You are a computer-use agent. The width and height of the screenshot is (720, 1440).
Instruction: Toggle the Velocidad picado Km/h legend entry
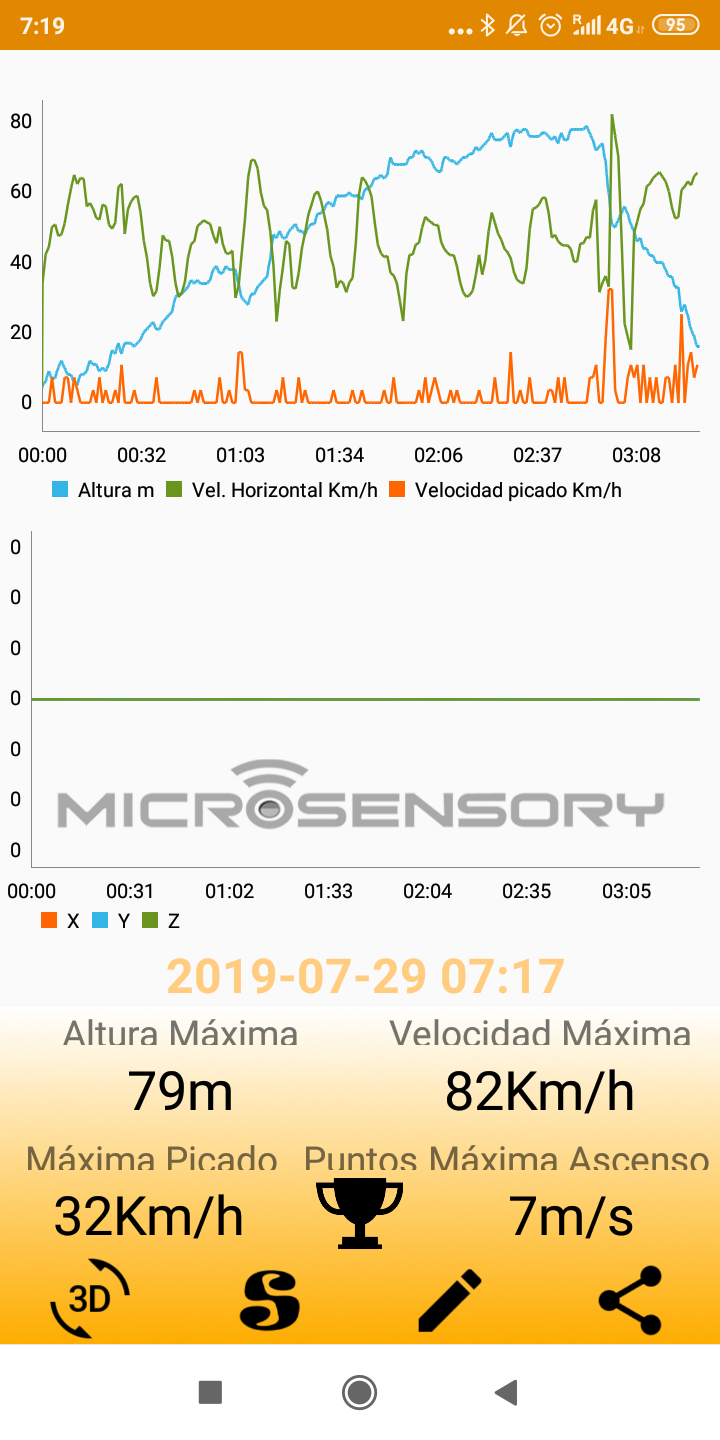506,490
